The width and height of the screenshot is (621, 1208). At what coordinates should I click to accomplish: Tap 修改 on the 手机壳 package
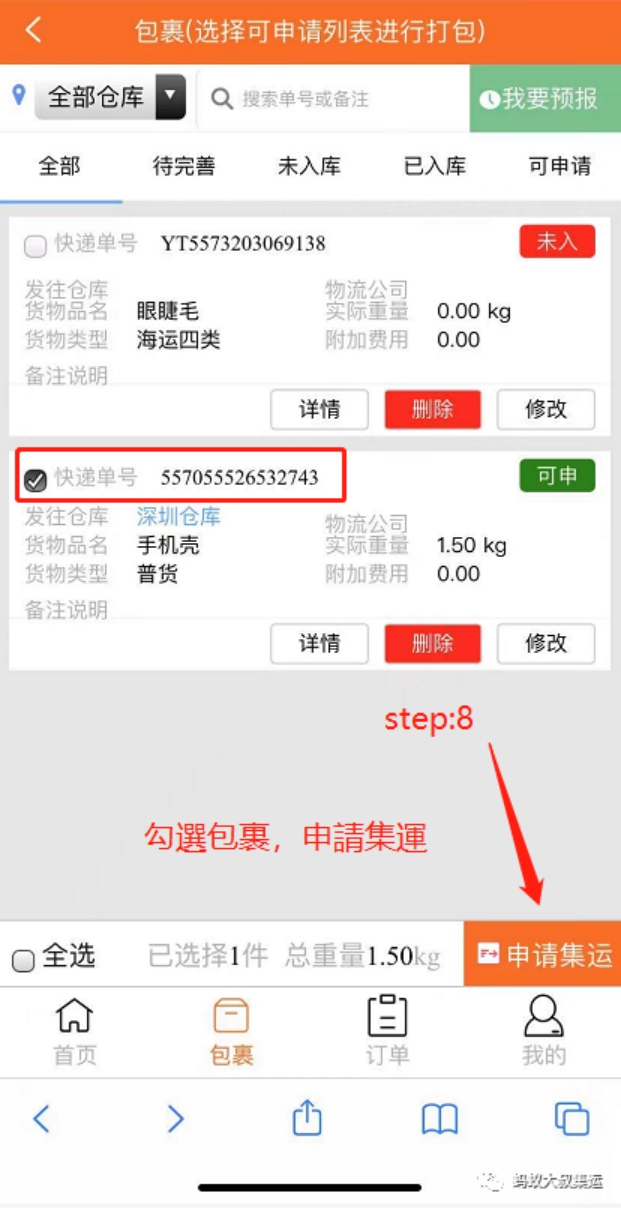tap(546, 643)
